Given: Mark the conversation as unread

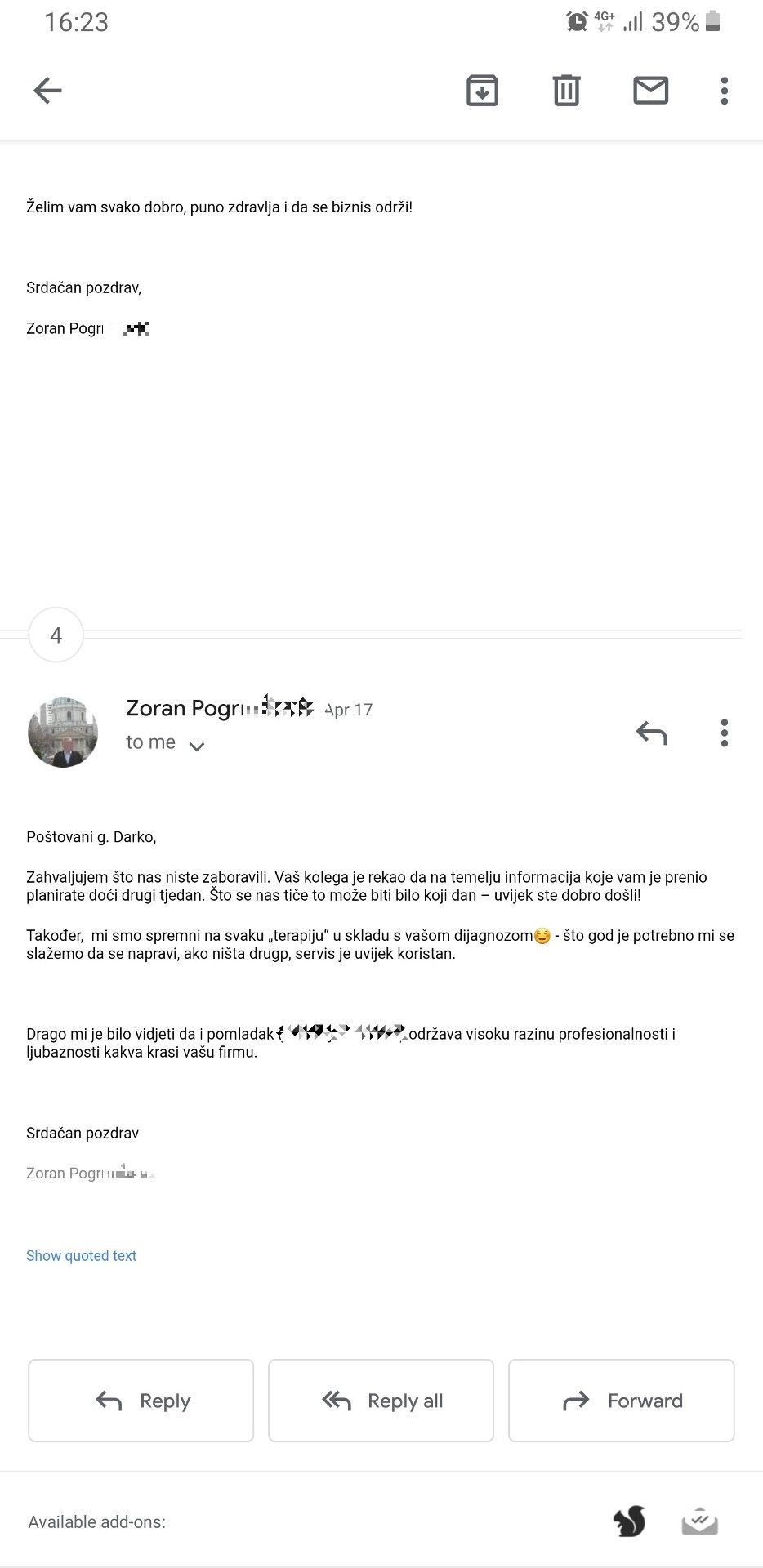Looking at the screenshot, I should pyautogui.click(x=651, y=91).
